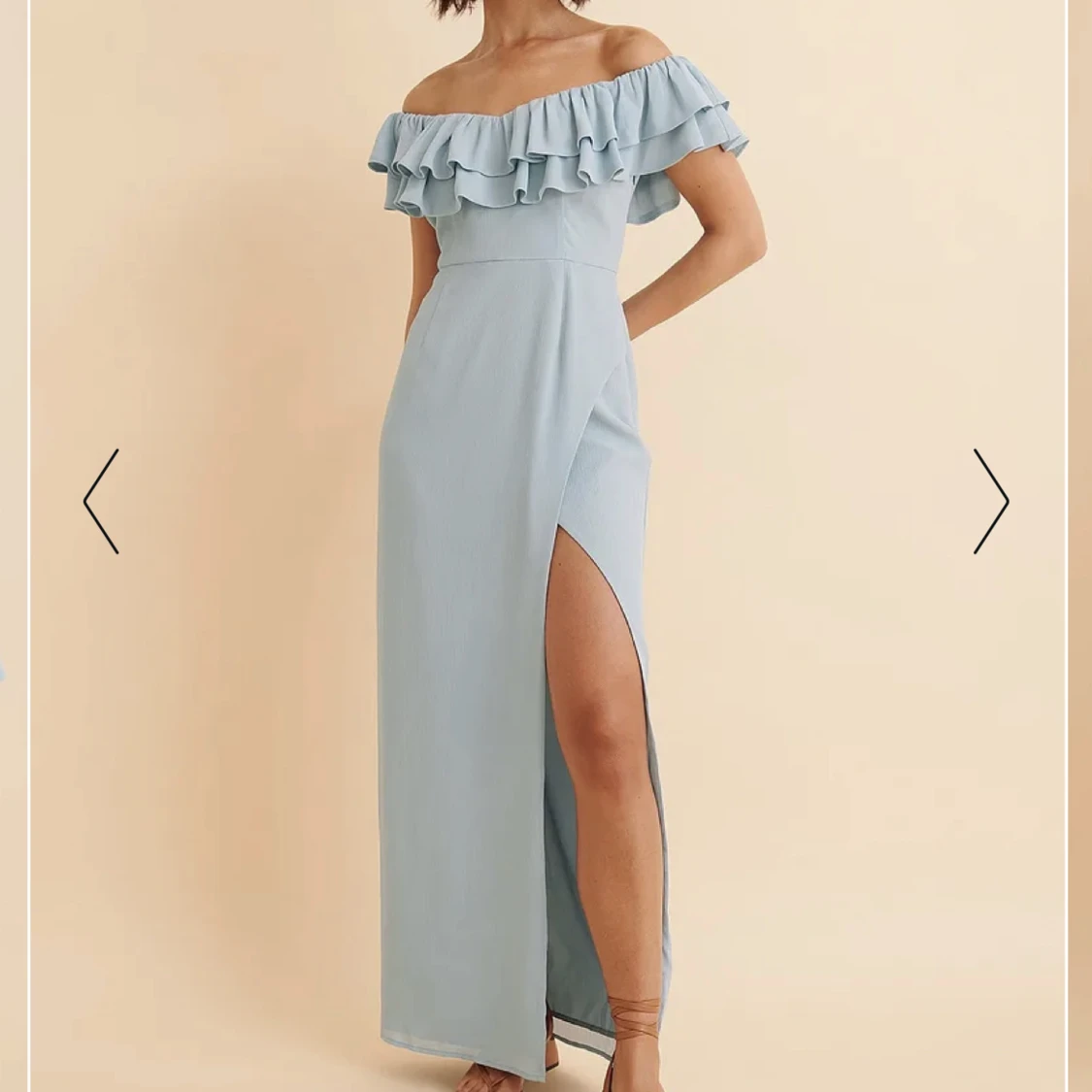This screenshot has width=1092, height=1092.
Task: Open the blue ruffle dress photo fullscreen
Action: [x=544, y=582]
